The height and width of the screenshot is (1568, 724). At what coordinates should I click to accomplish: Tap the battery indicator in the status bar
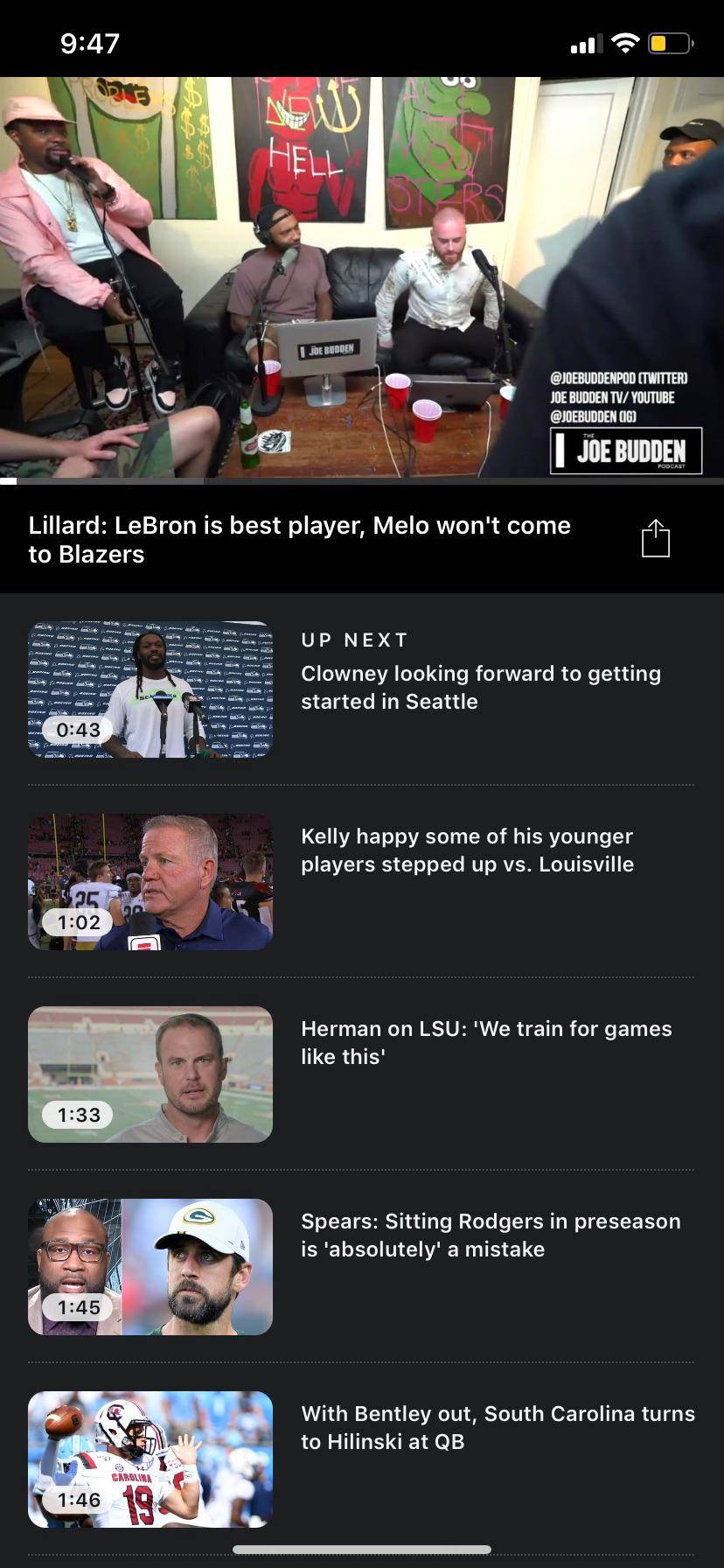click(x=669, y=41)
